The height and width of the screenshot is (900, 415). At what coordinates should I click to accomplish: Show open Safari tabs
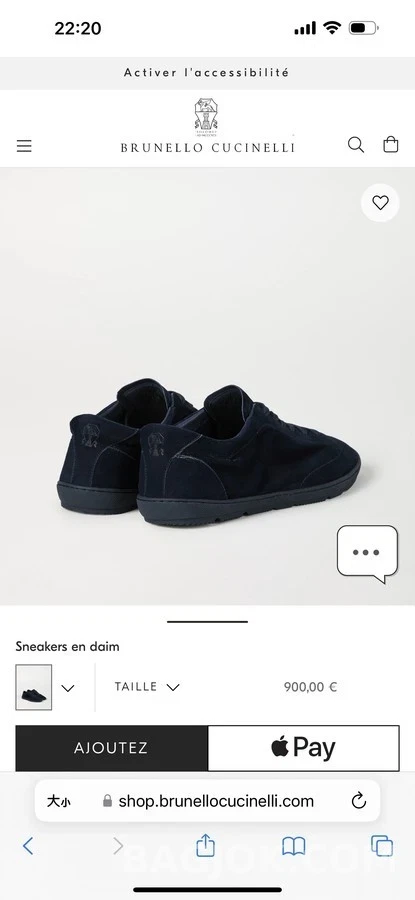point(382,845)
